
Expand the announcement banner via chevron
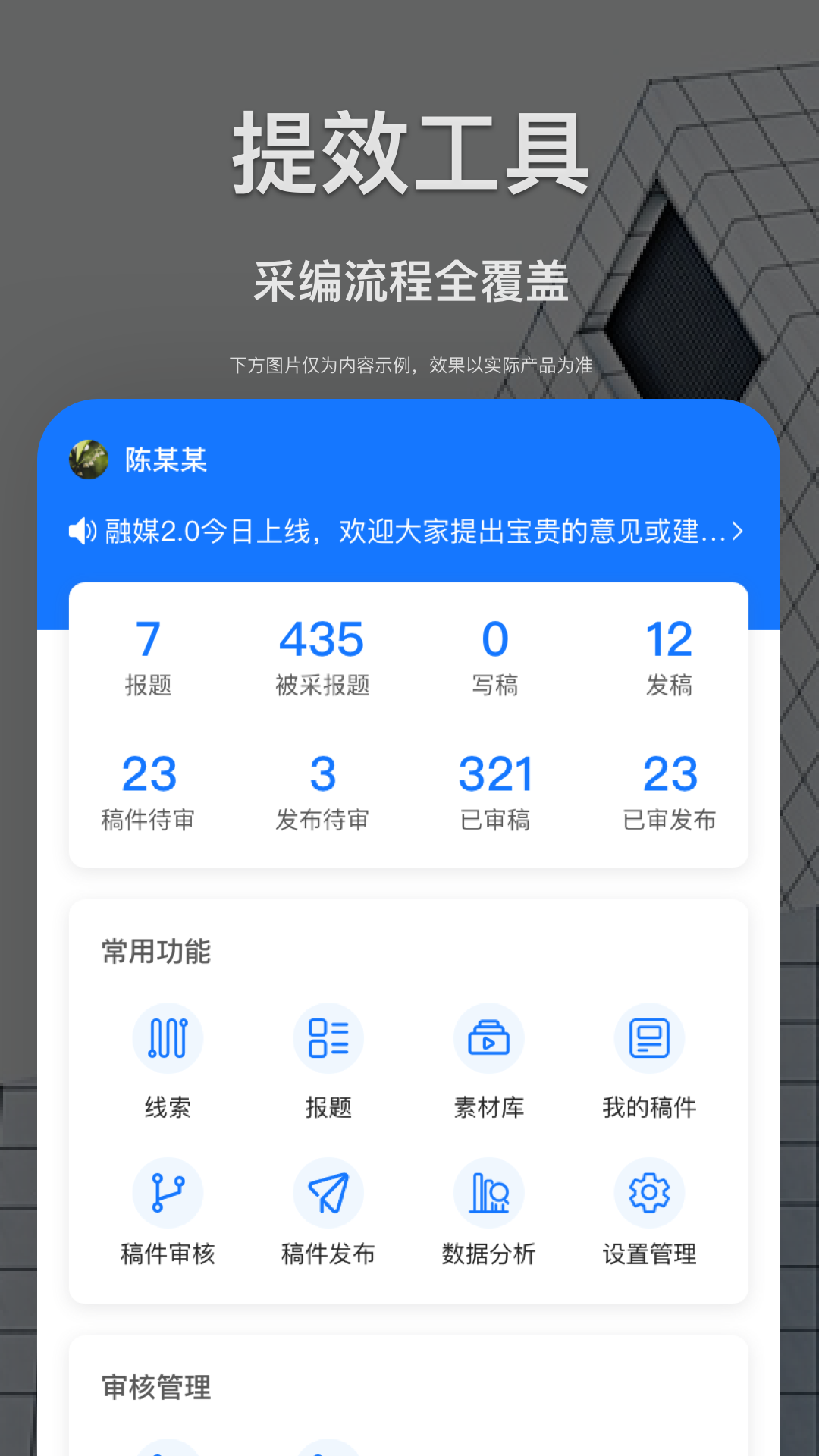(737, 532)
